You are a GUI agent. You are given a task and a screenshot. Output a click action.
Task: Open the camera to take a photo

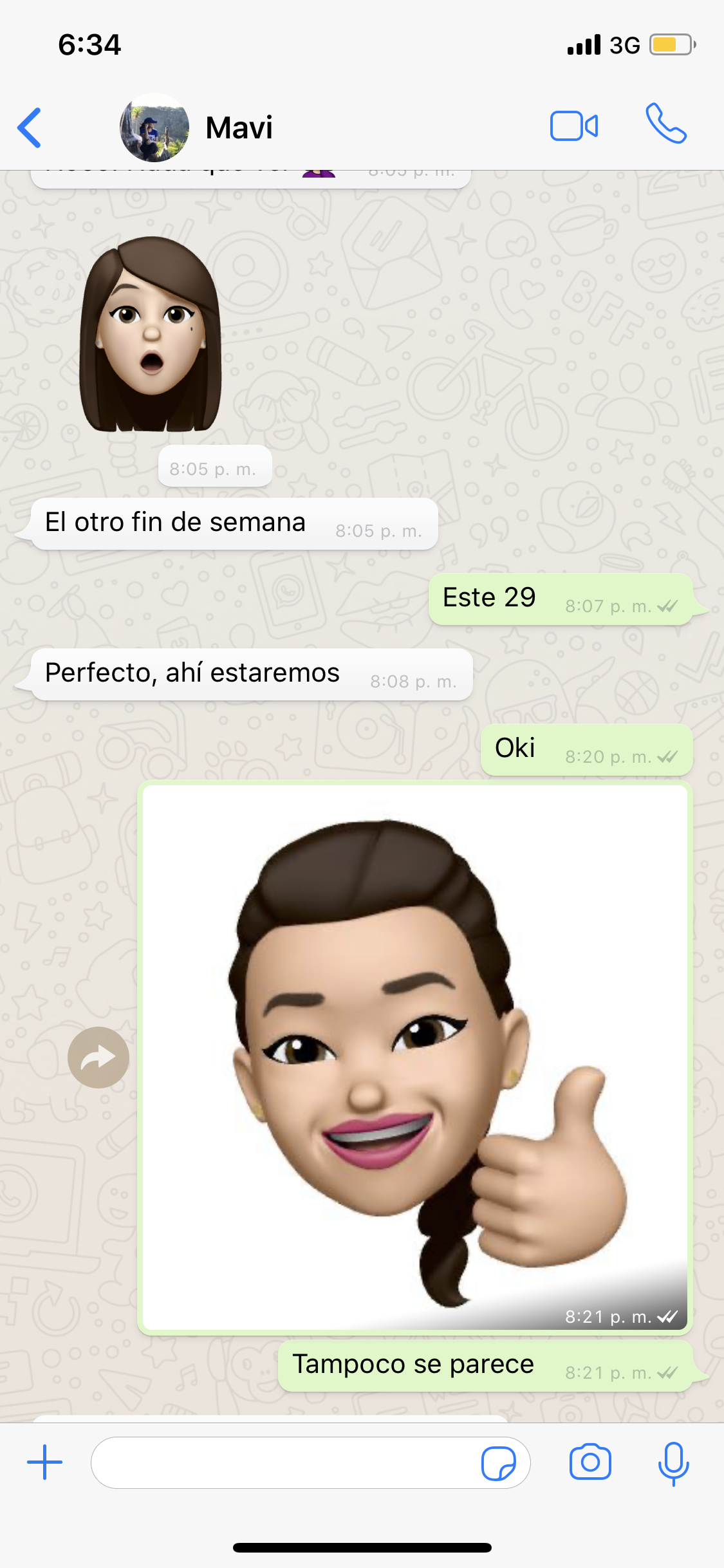coord(589,1462)
